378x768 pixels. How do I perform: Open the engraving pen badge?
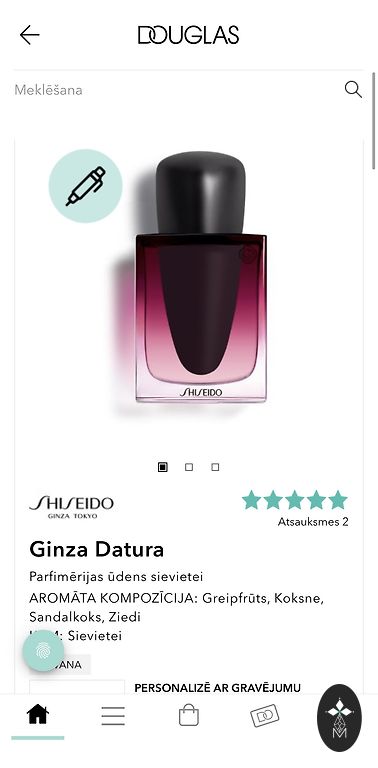86,186
